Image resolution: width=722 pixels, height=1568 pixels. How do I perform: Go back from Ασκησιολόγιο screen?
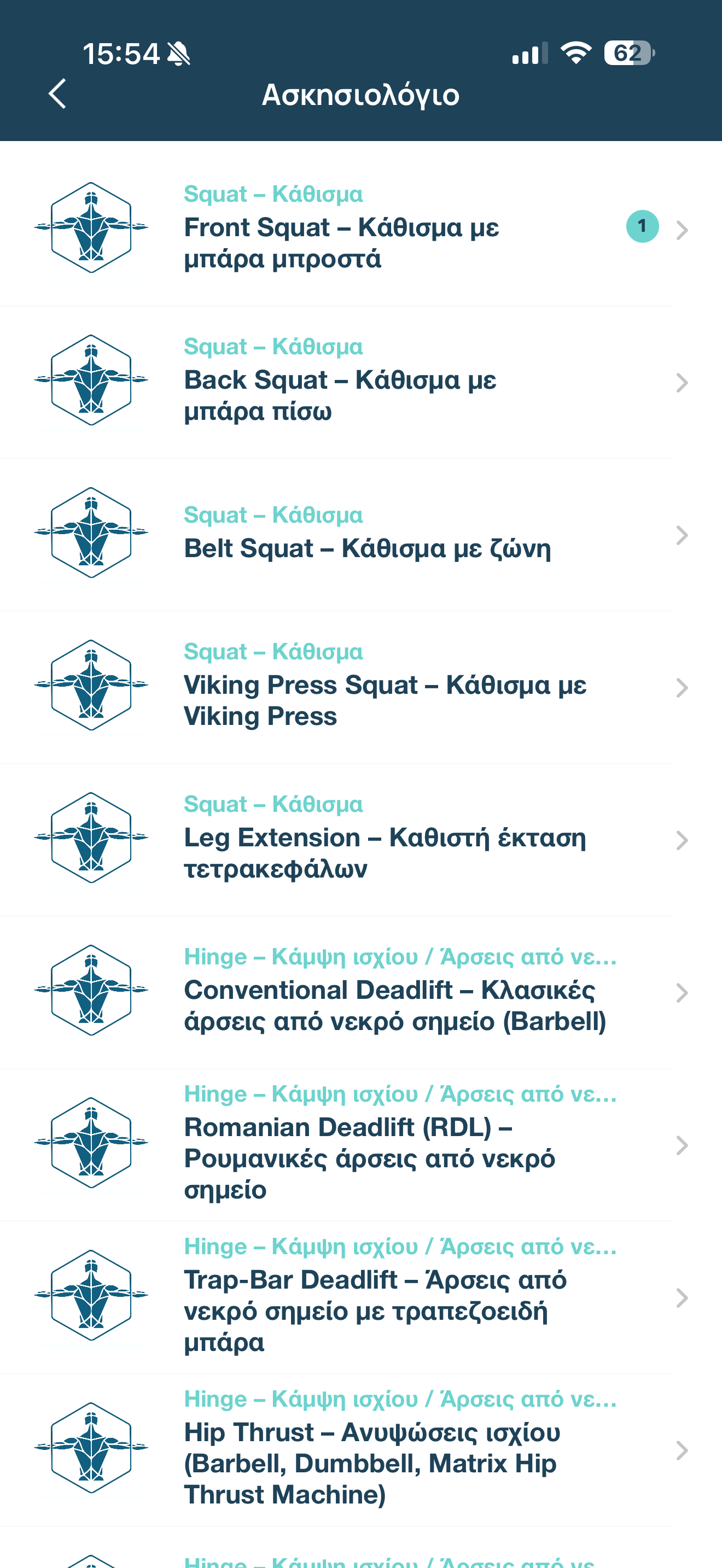(57, 95)
